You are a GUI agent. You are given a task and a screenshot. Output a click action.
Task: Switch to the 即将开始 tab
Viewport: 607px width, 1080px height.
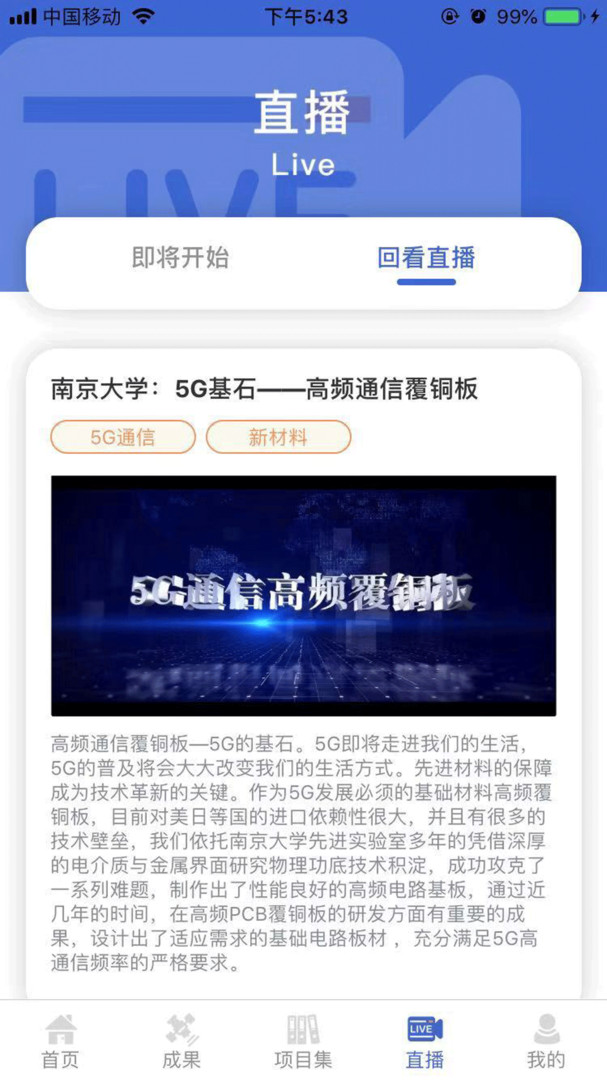tap(180, 258)
